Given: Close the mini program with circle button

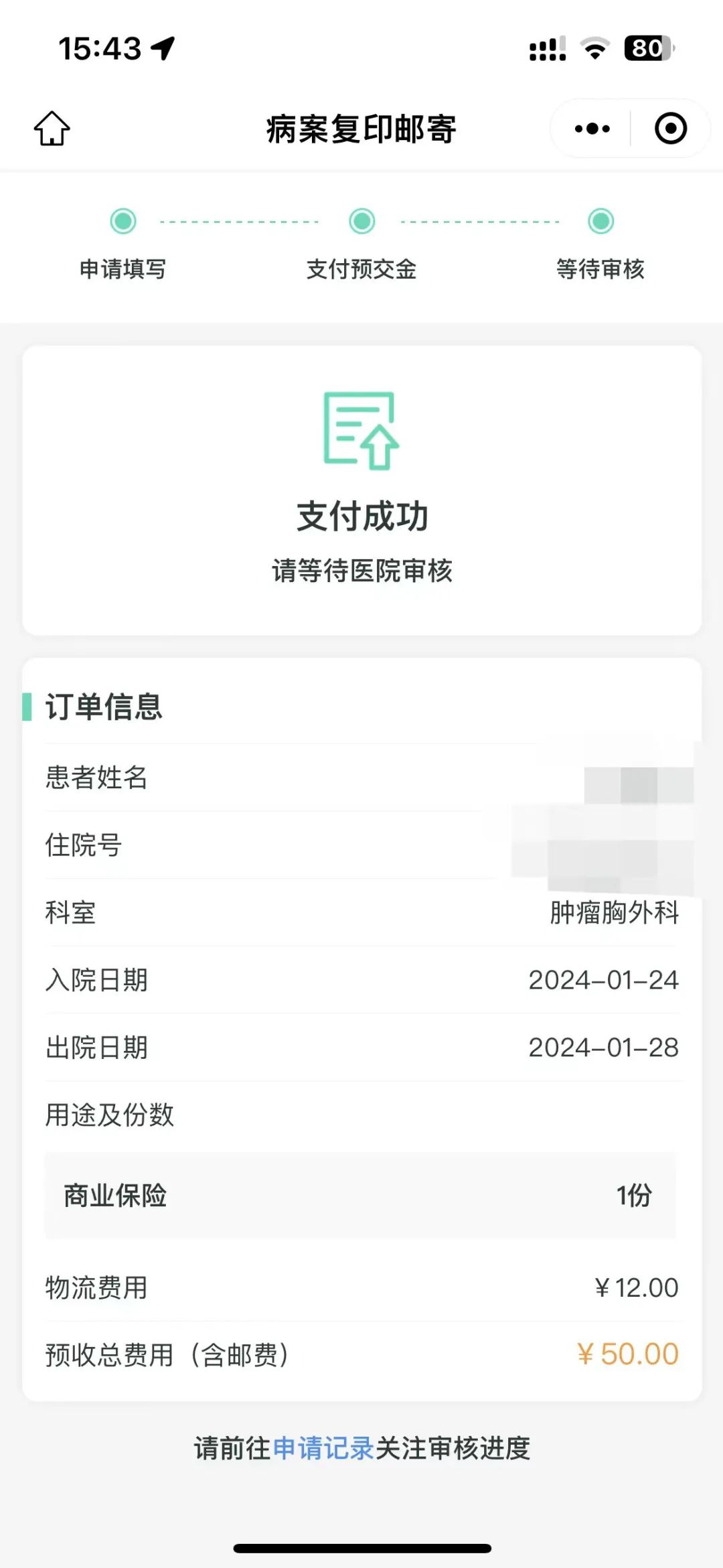Looking at the screenshot, I should (x=670, y=129).
